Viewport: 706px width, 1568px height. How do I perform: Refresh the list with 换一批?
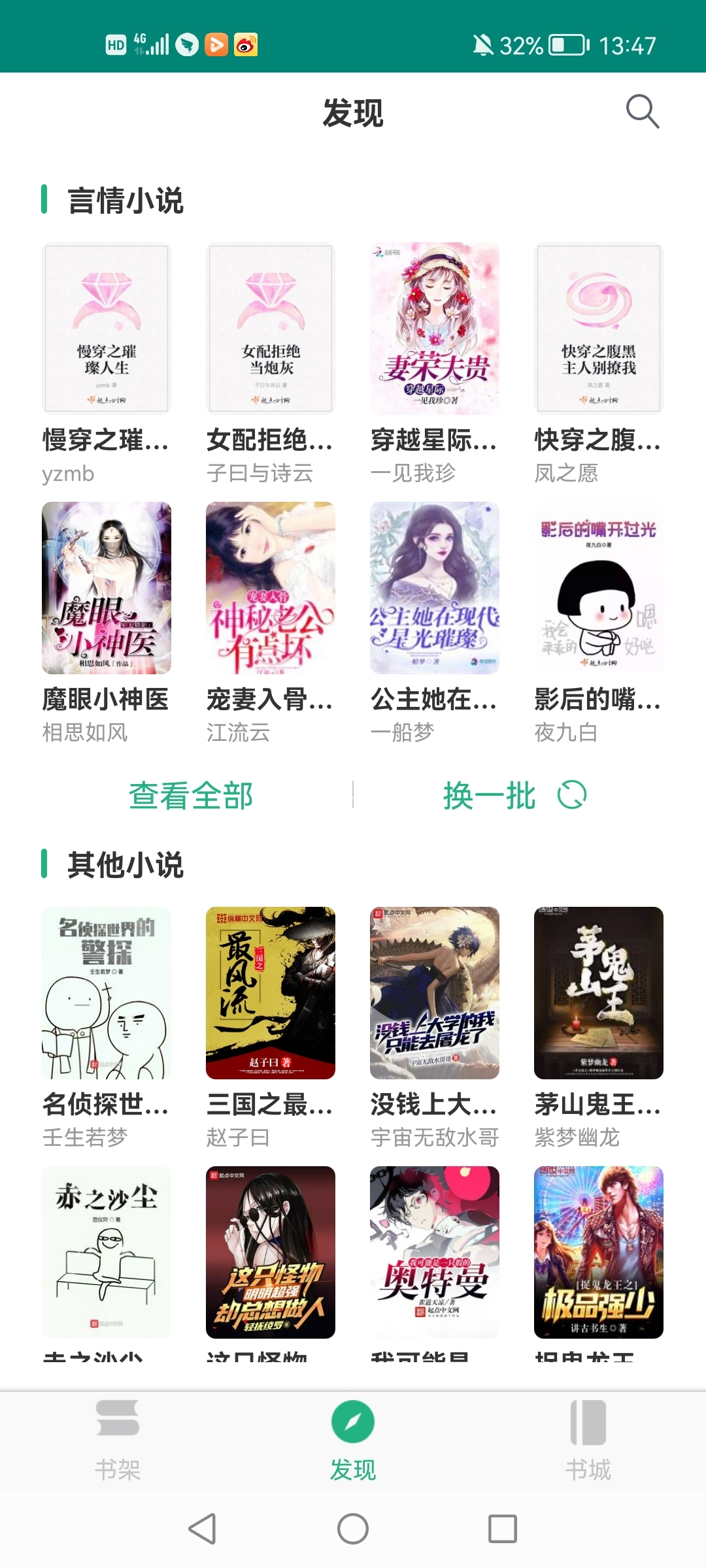[514, 795]
